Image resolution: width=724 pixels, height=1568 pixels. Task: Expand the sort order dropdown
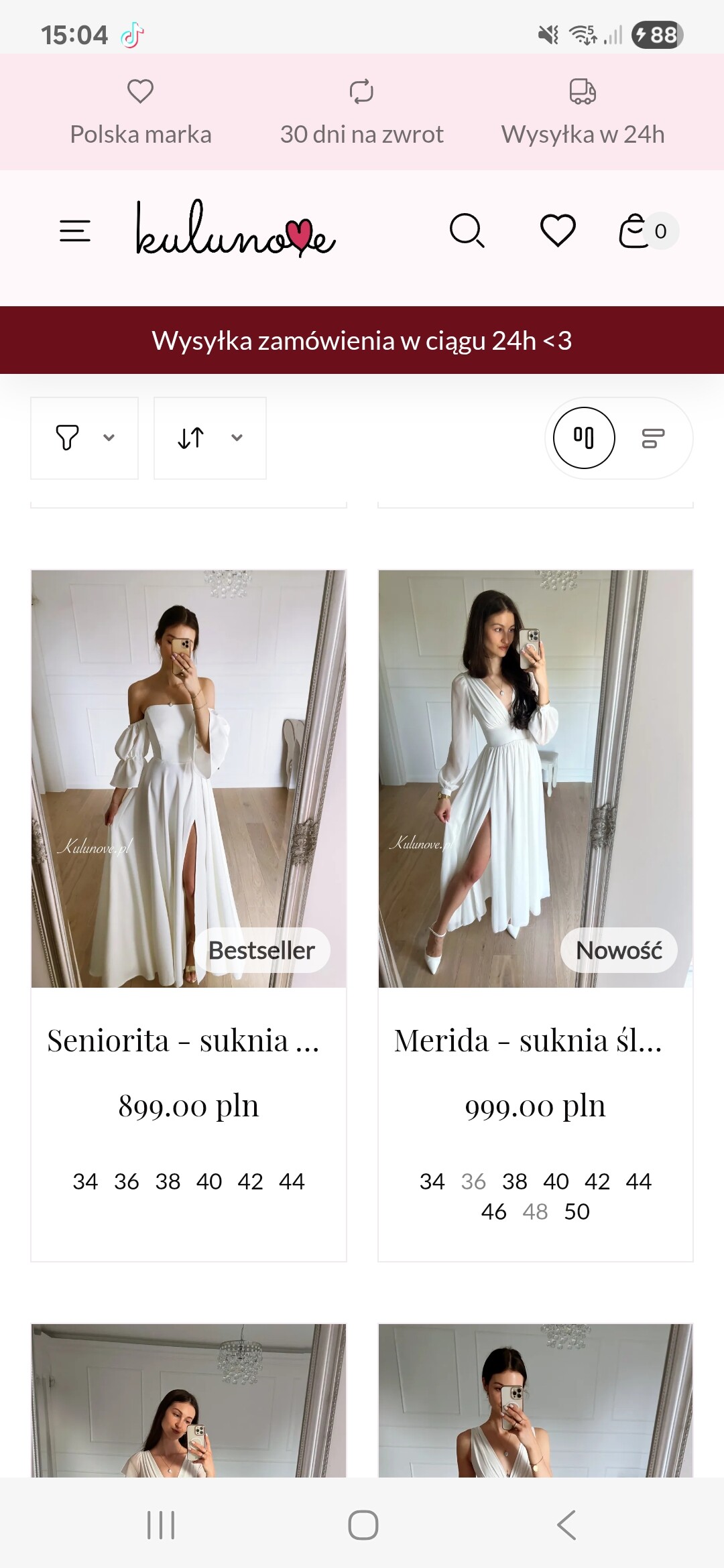[210, 438]
